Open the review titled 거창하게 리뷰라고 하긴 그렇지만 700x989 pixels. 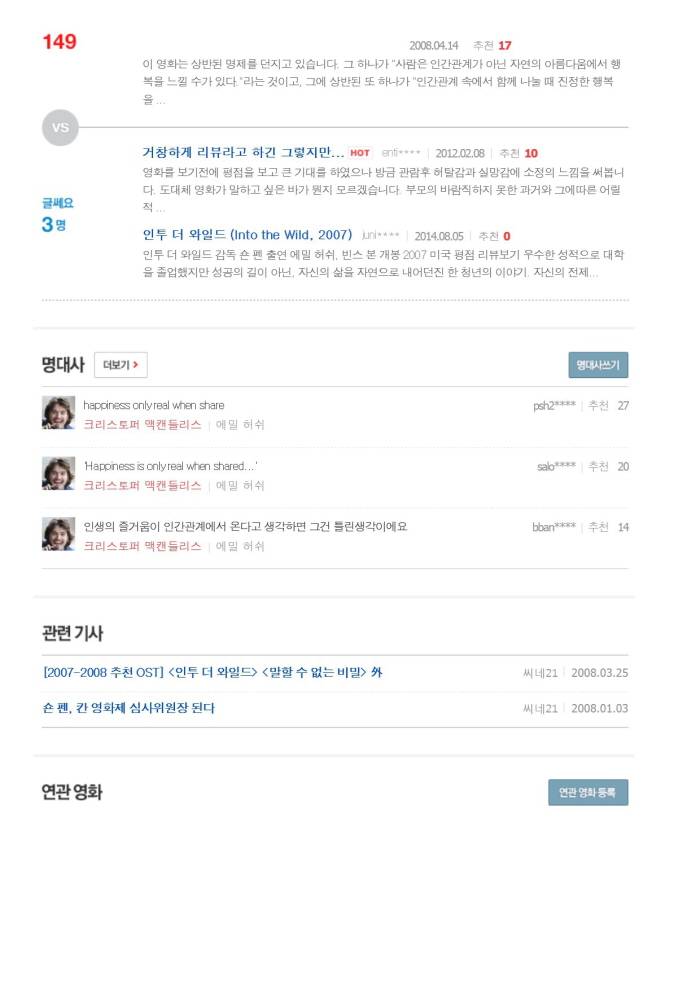243,152
